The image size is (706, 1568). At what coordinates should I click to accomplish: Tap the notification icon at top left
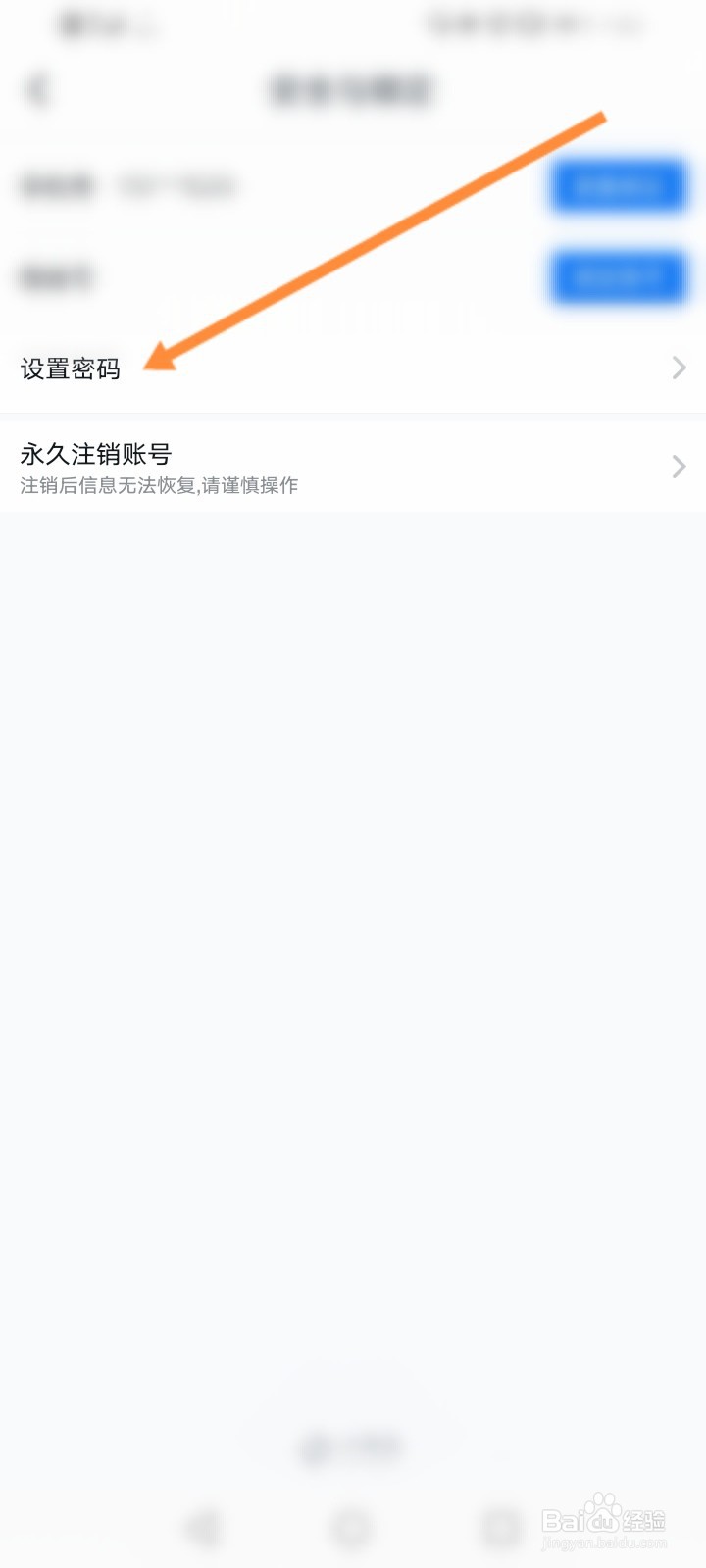[74, 24]
